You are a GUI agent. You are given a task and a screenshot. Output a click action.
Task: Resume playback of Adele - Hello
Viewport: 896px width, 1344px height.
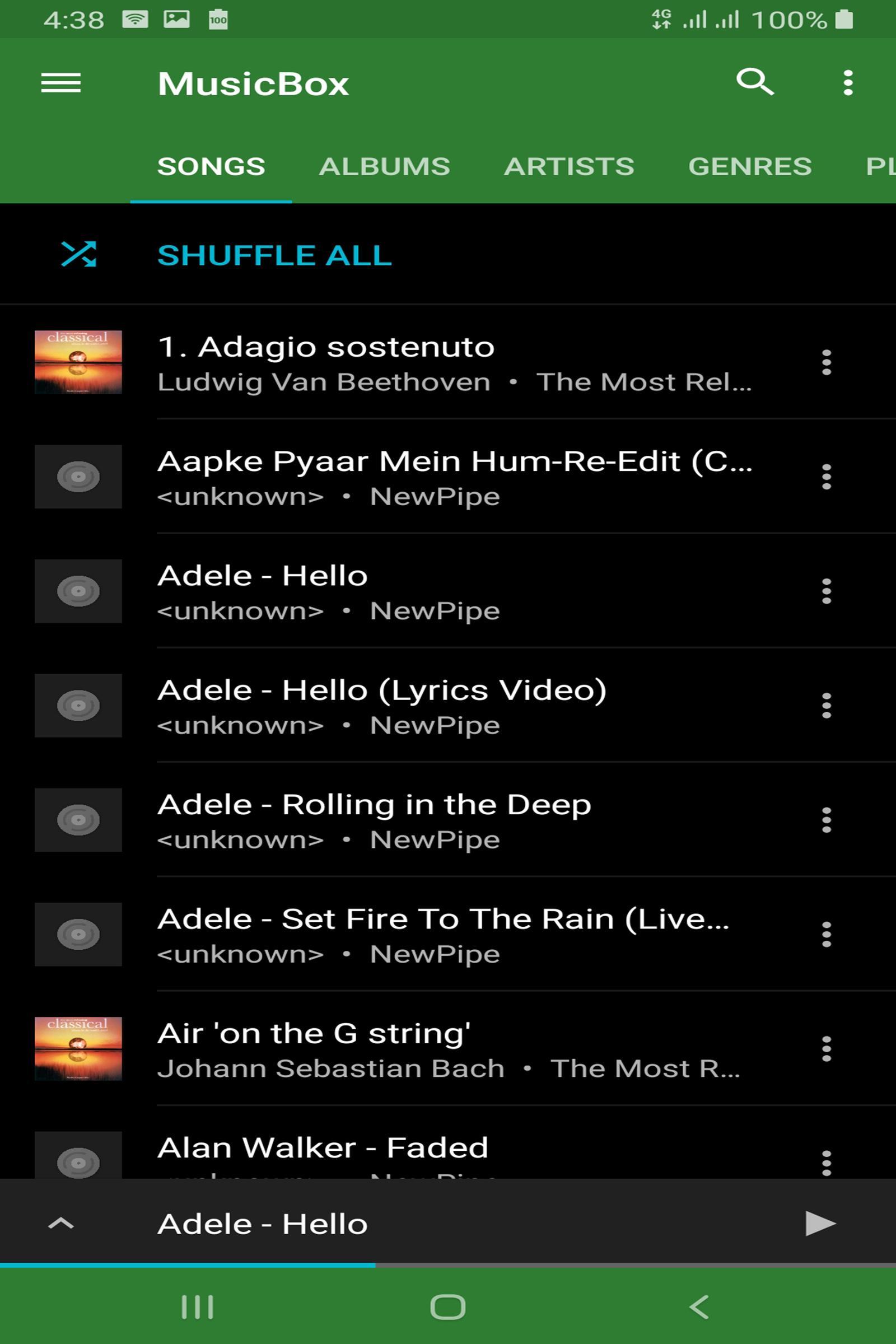pos(819,1224)
